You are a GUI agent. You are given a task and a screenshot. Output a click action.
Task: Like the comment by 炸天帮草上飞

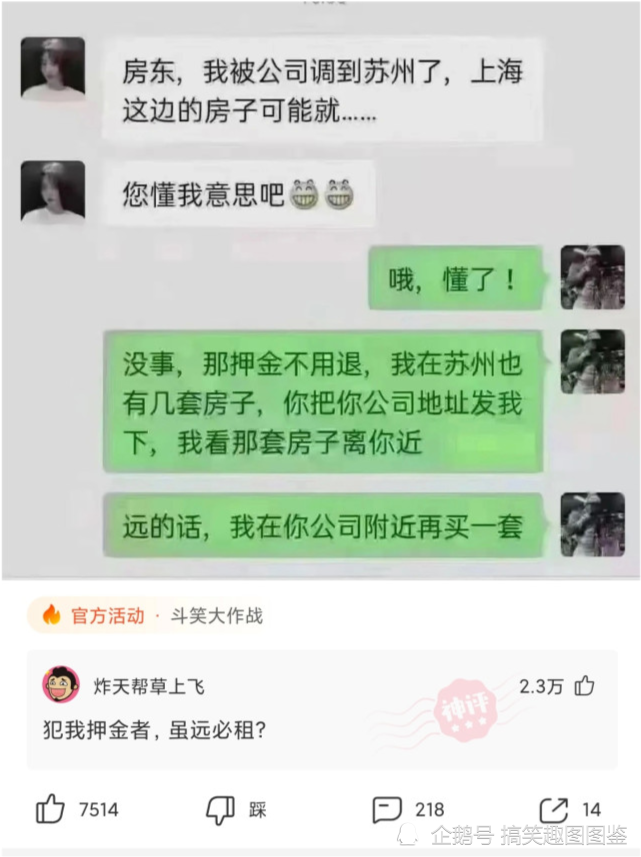[x=584, y=686]
